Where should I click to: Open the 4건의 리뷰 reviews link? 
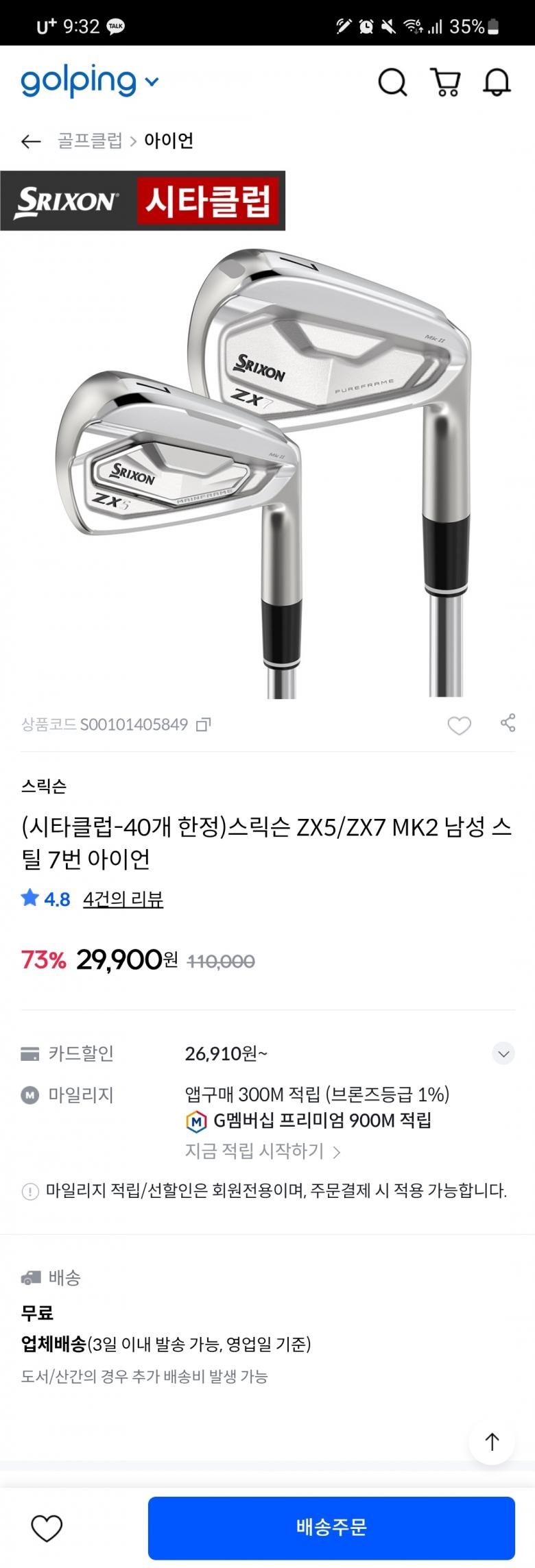click(123, 899)
